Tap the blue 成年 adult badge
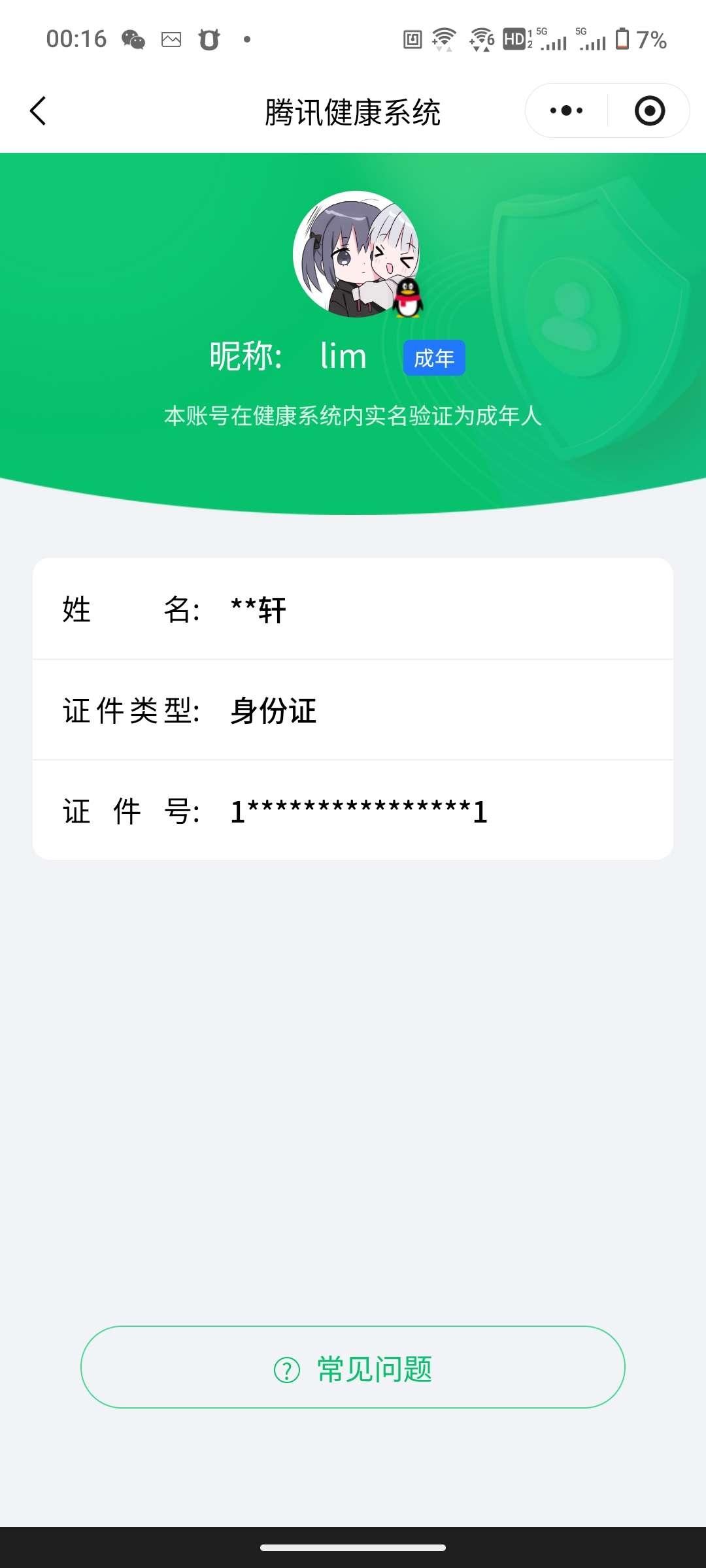The width and height of the screenshot is (706, 1568). click(433, 357)
